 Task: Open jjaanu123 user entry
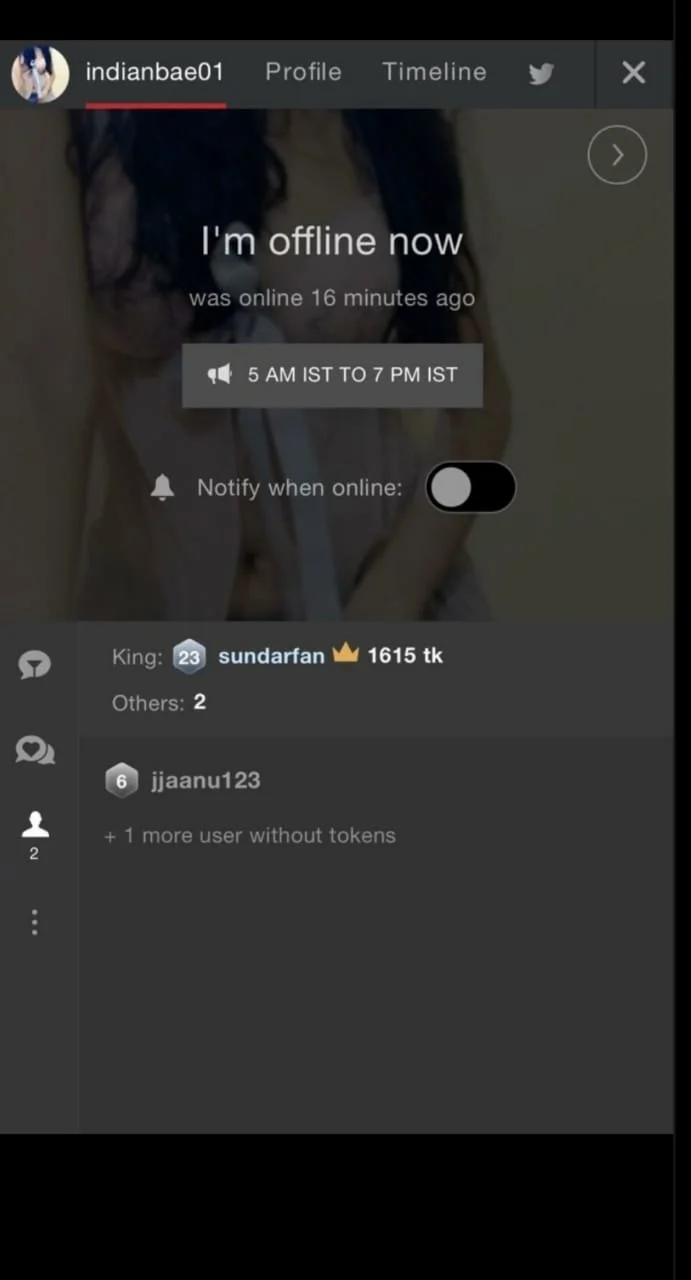(205, 781)
